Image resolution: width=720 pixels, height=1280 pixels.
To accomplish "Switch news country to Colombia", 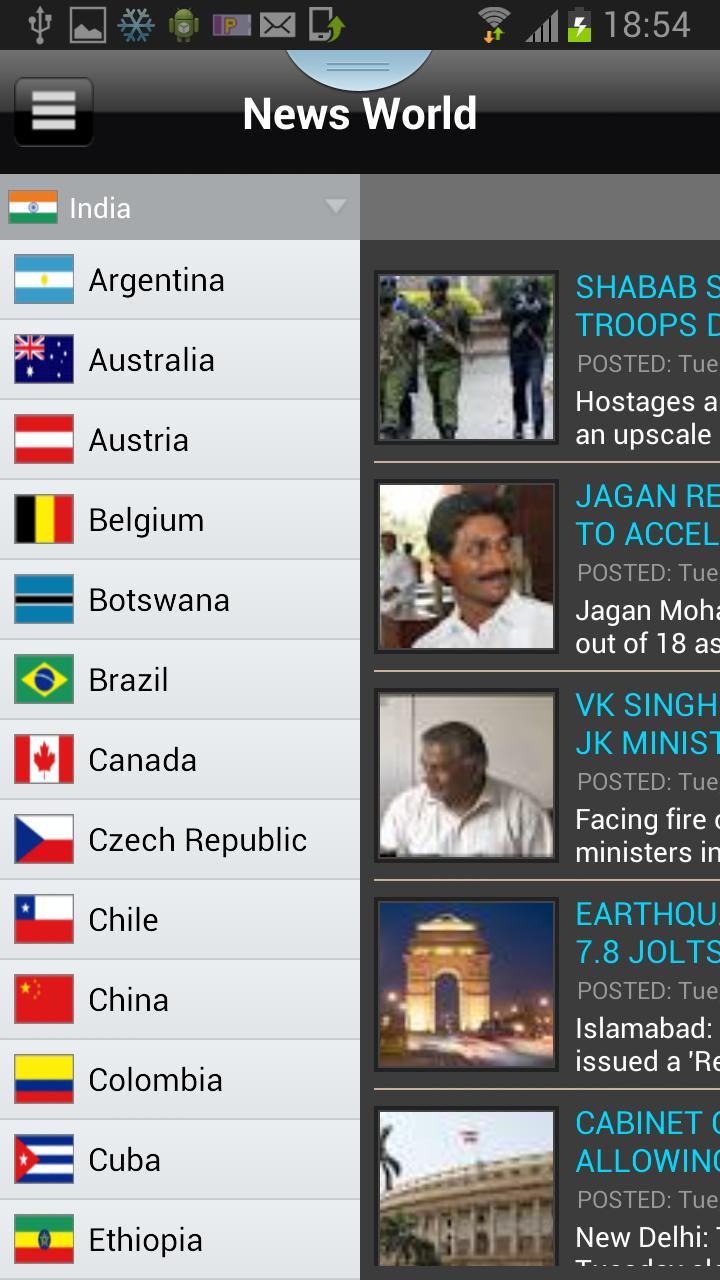I will click(x=180, y=1080).
